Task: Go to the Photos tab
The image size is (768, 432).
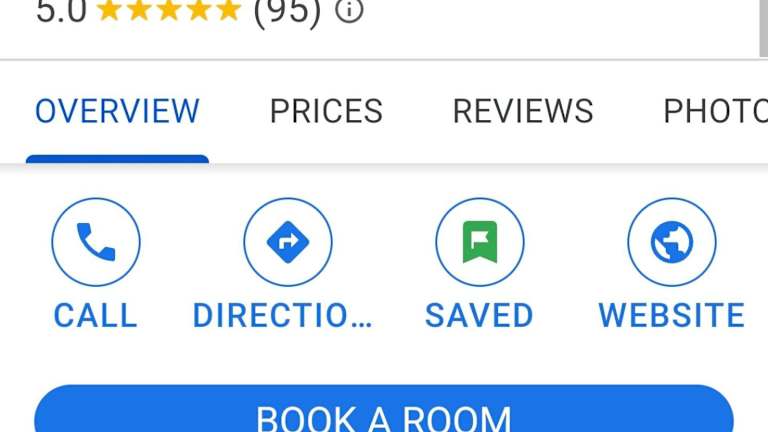Action: 714,111
